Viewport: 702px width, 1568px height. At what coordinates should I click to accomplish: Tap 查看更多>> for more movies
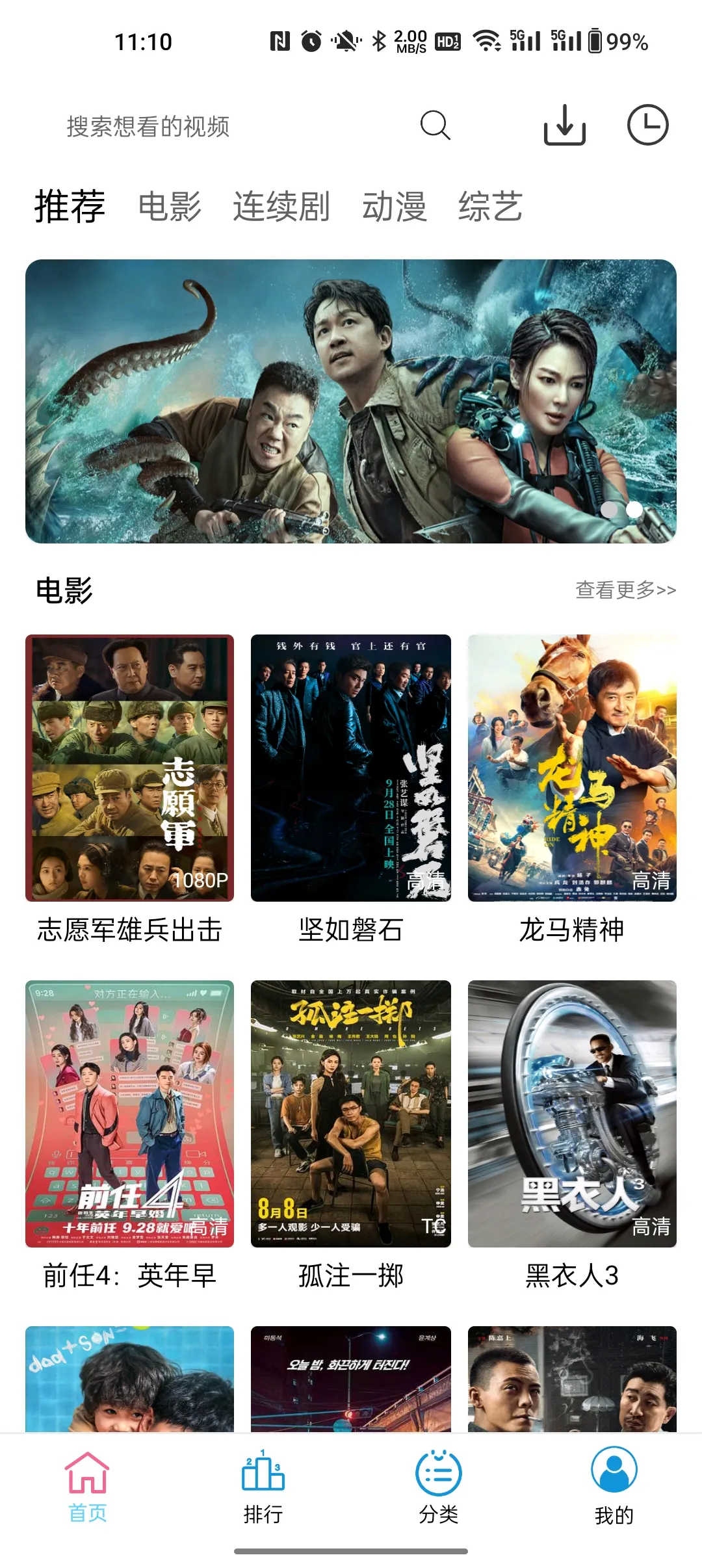625,590
